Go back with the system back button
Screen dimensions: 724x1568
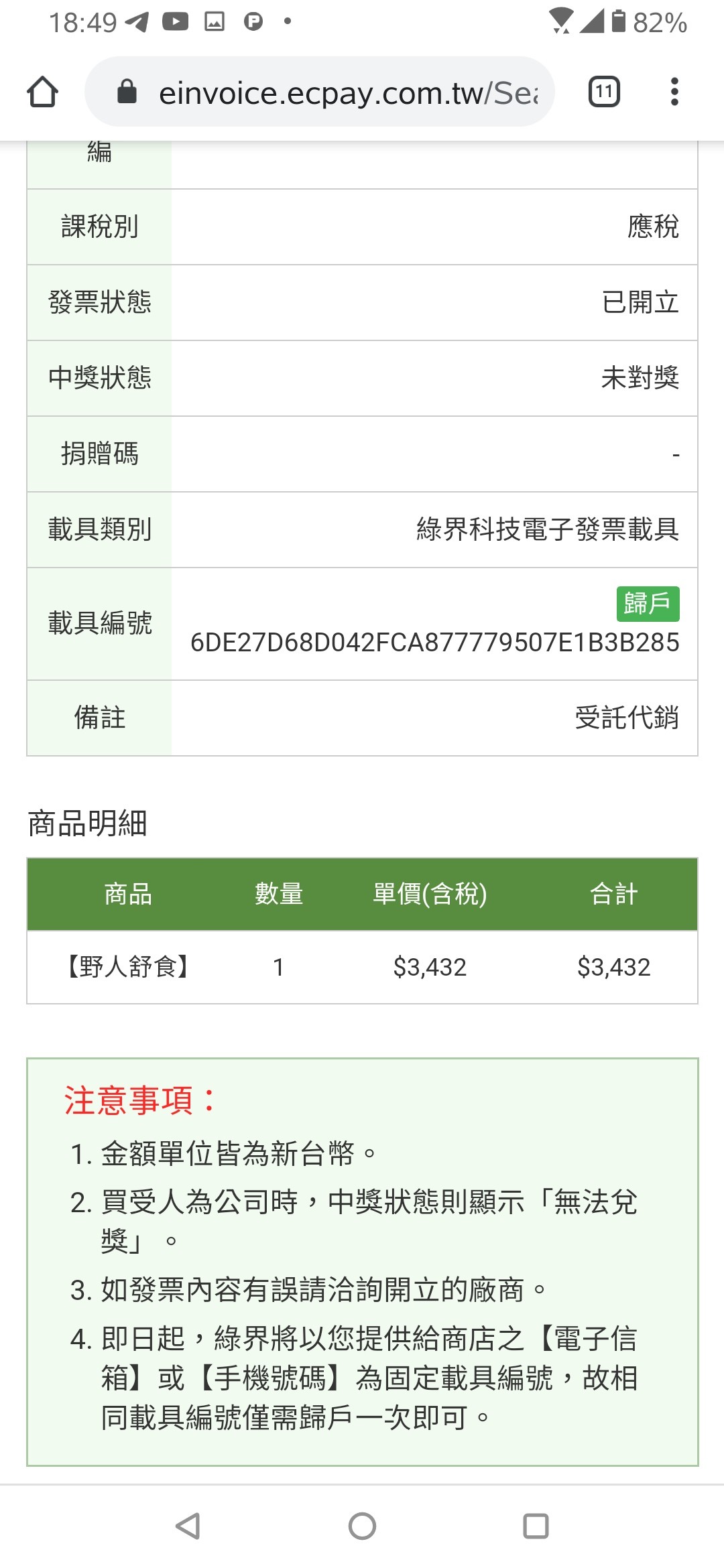click(188, 1526)
